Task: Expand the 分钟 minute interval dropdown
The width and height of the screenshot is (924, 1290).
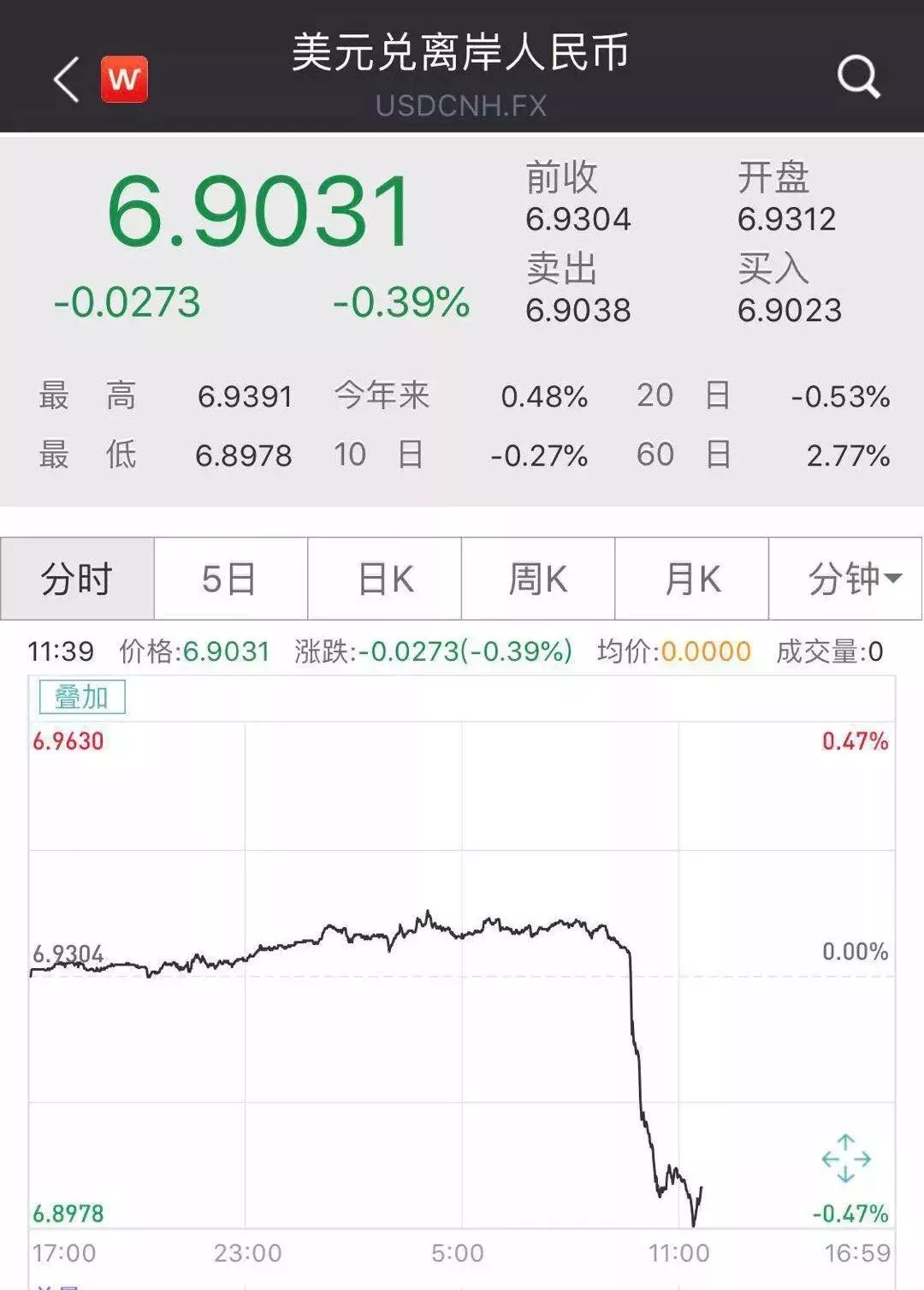Action: coord(845,580)
